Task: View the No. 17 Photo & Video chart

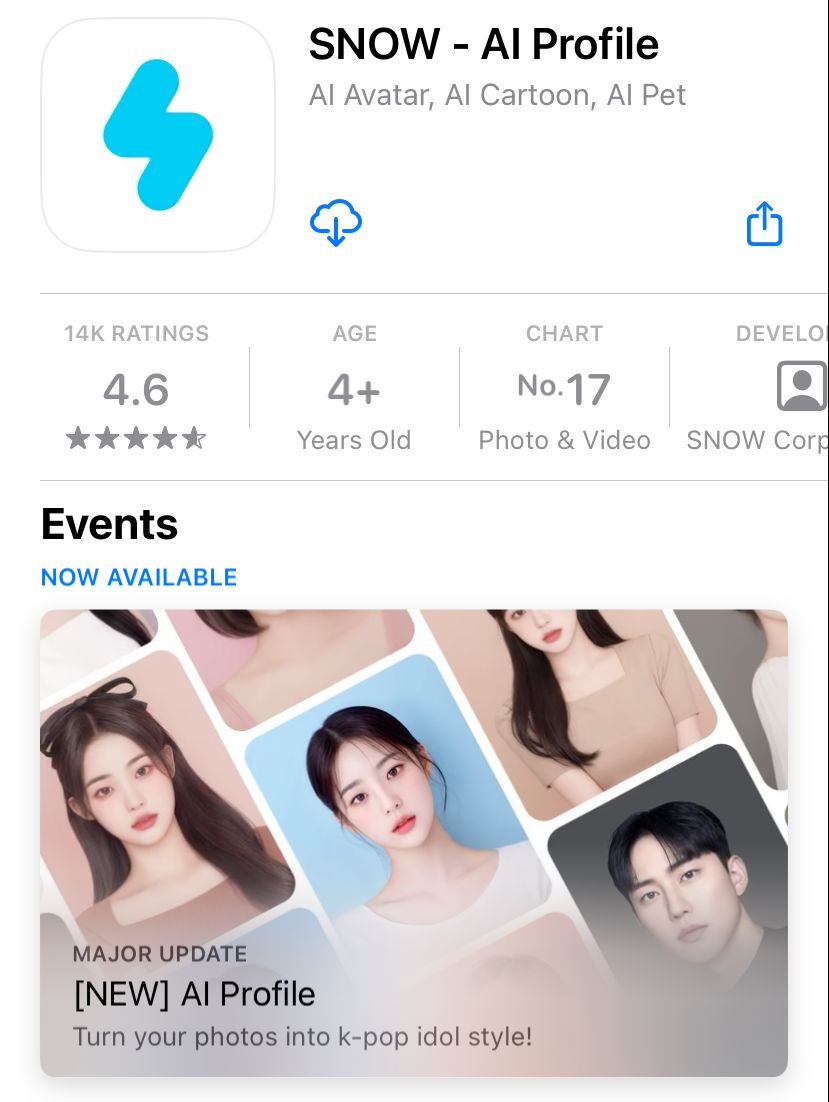Action: [564, 390]
